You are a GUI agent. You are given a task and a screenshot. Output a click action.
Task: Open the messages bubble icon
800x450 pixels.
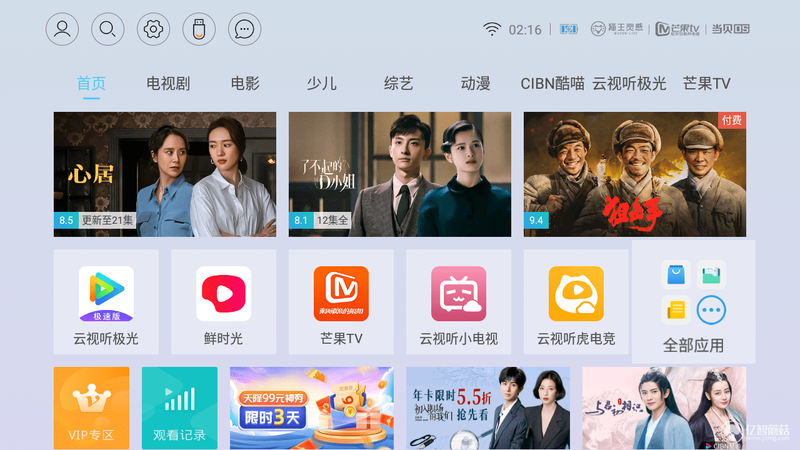(245, 29)
